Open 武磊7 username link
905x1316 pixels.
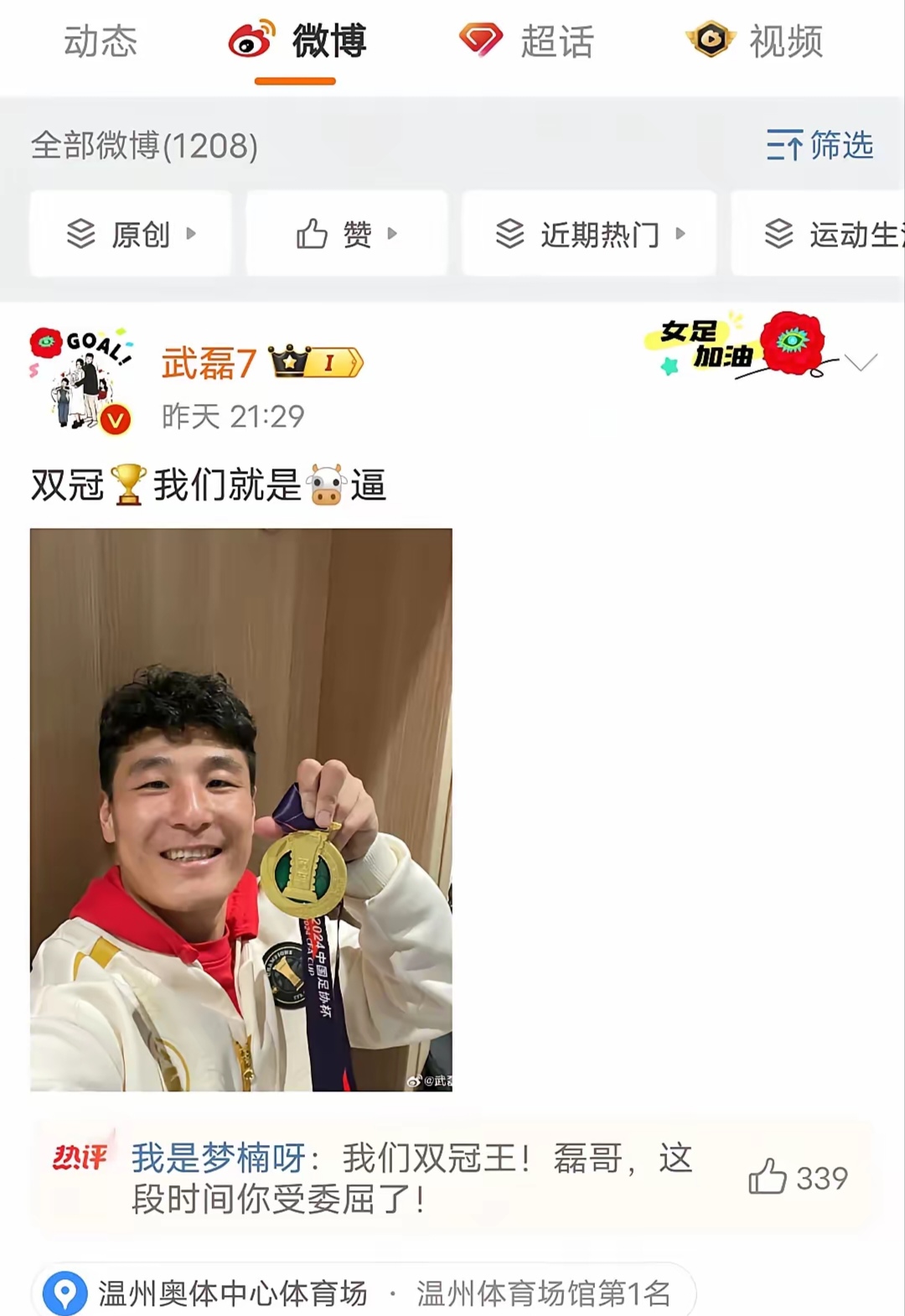209,363
